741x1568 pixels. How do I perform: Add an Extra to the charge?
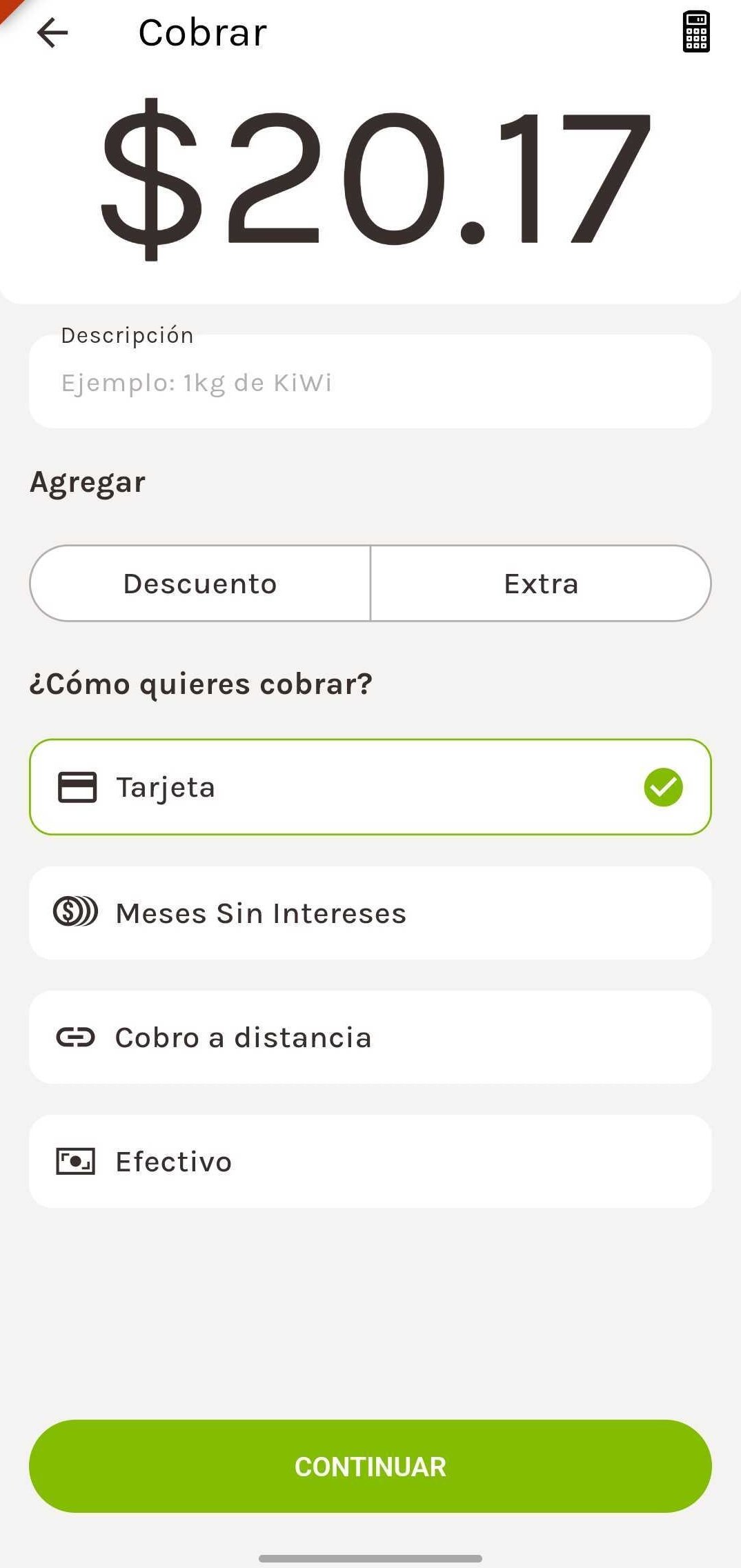(x=541, y=584)
